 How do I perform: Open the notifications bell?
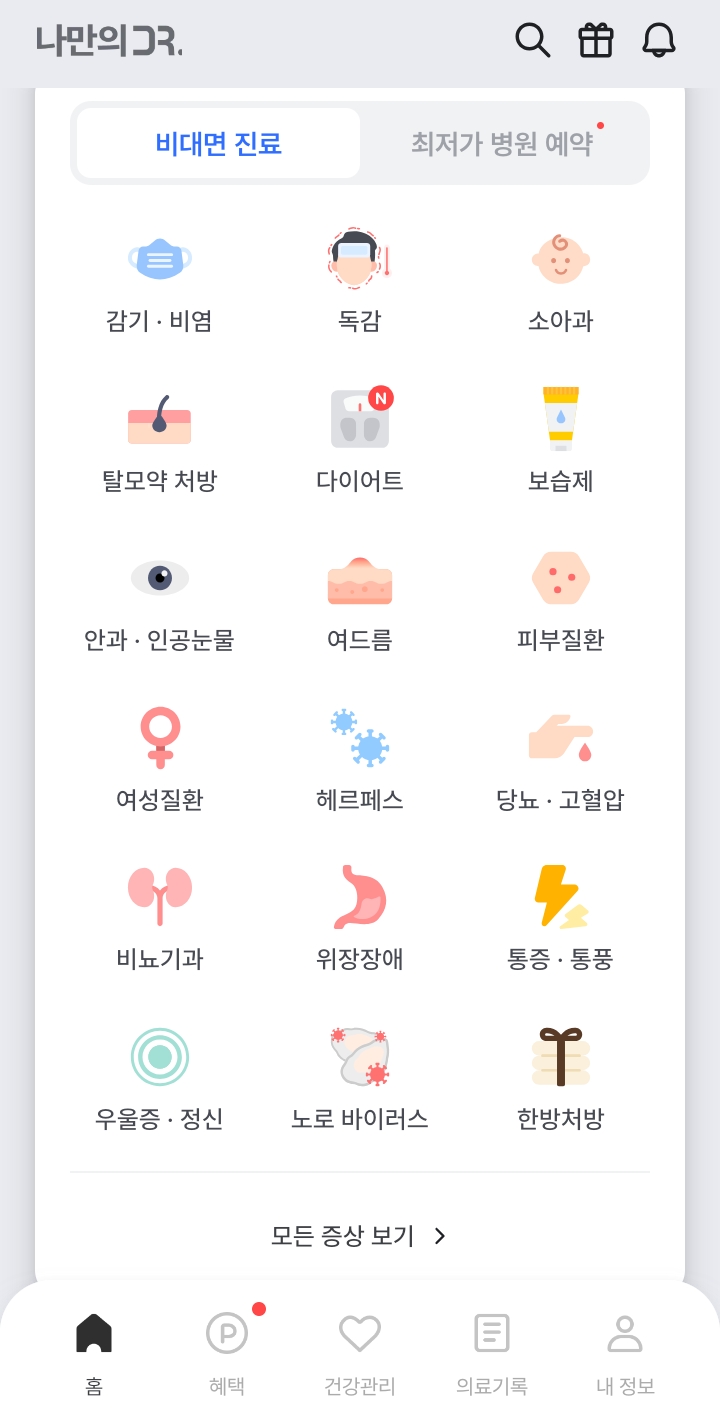coord(659,41)
